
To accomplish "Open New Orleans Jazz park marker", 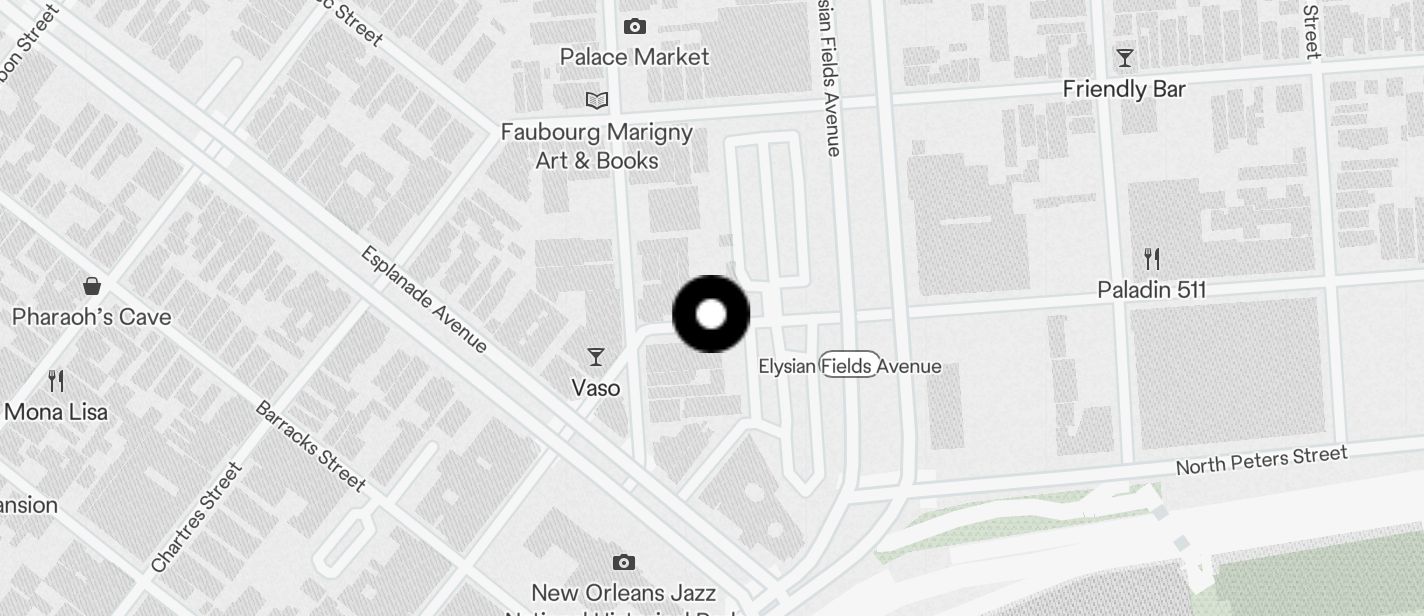I will tap(624, 563).
